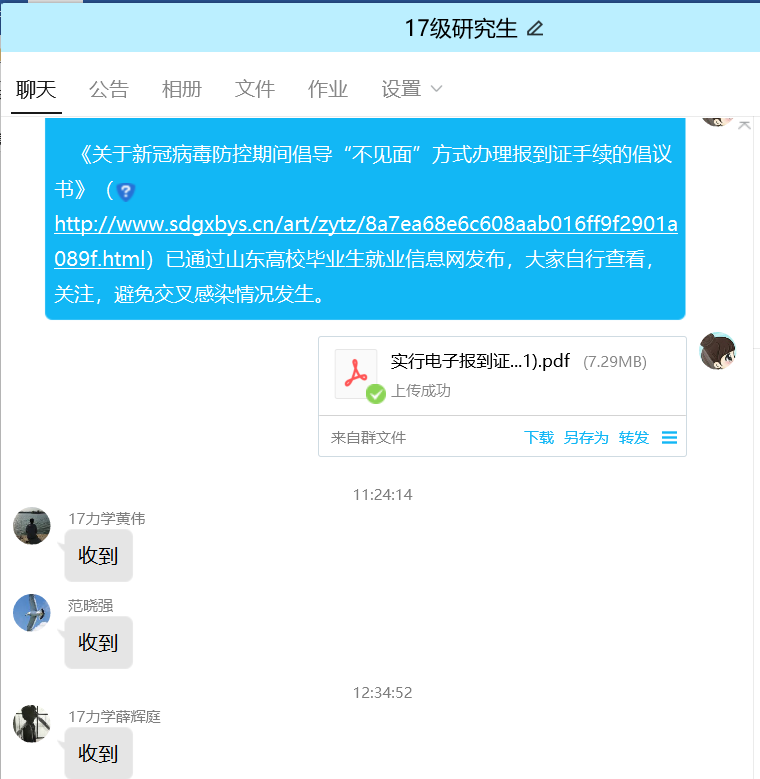Switch to the 作业 tab
The image size is (760, 779).
[328, 89]
